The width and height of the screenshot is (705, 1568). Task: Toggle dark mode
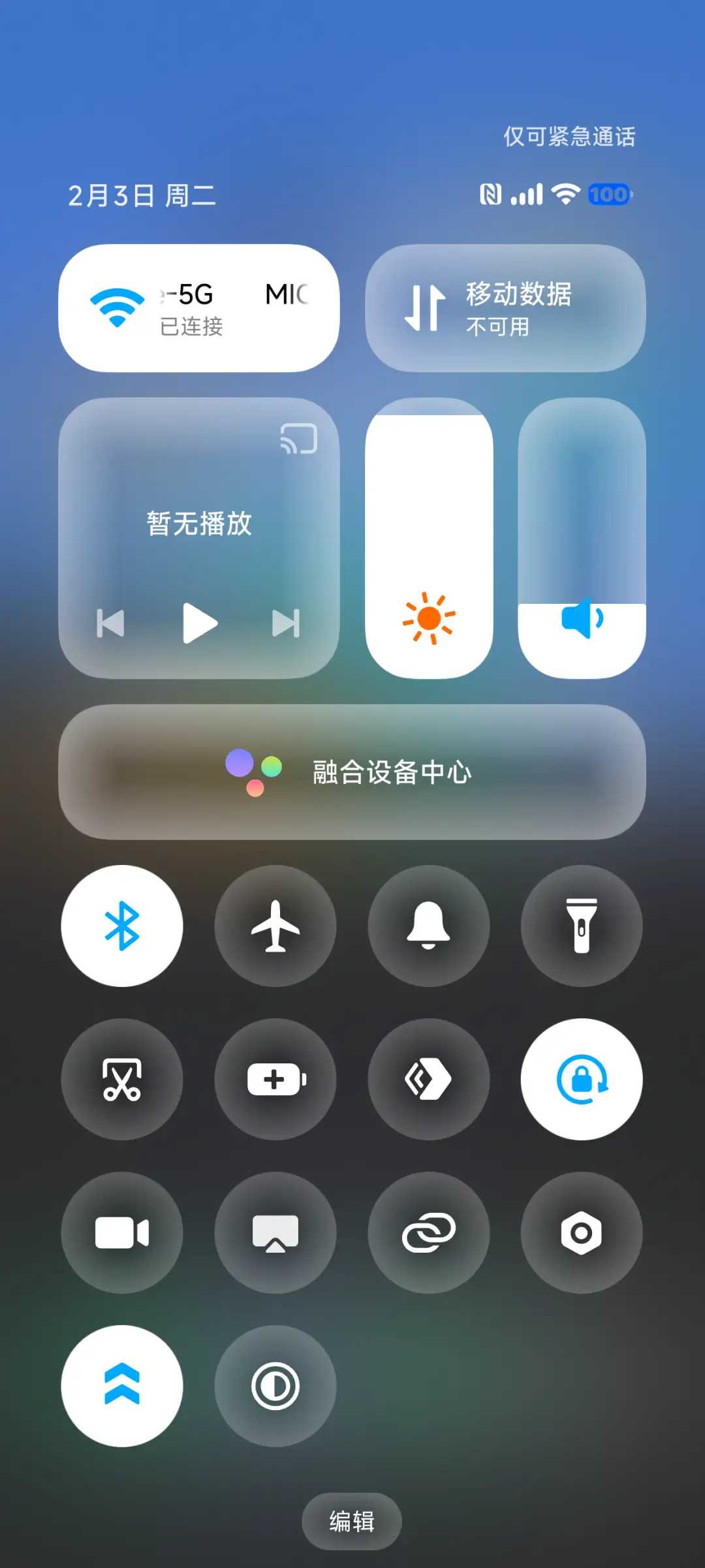click(275, 1387)
